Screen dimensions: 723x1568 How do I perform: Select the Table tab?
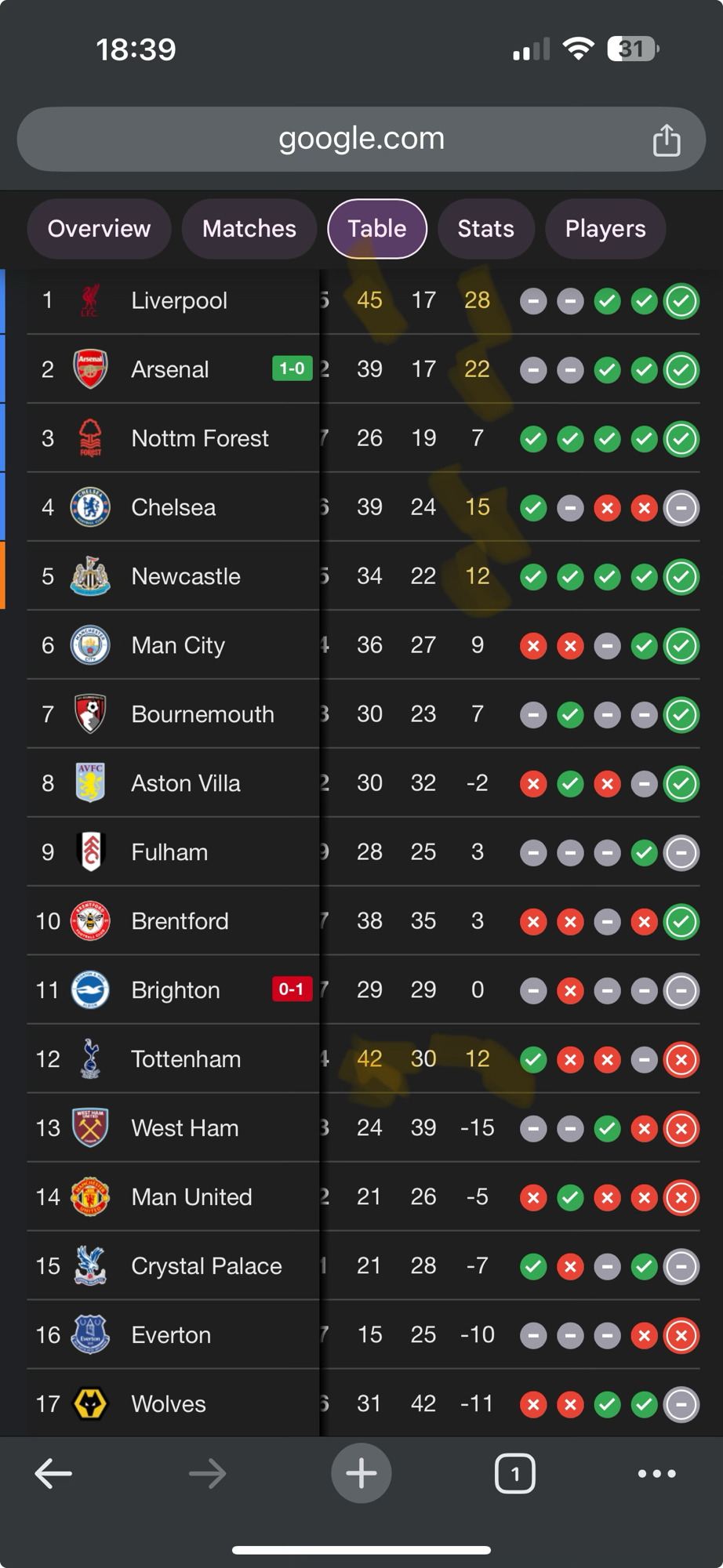pos(376,229)
